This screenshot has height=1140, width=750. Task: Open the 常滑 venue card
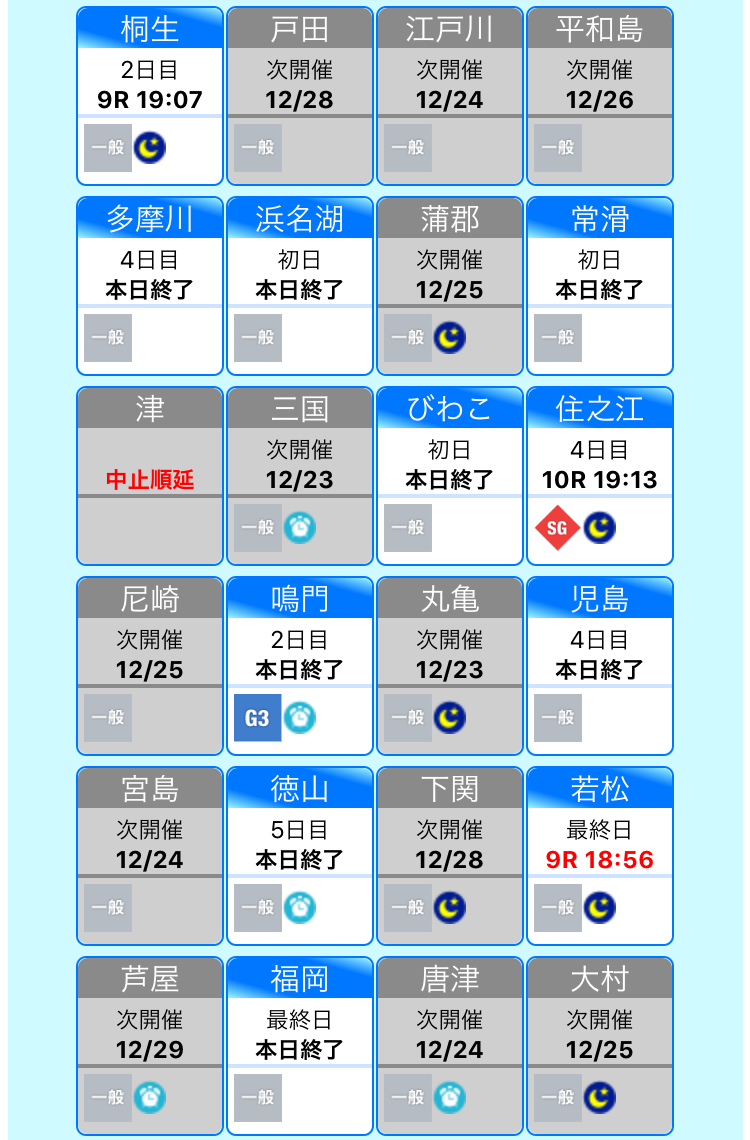pyautogui.click(x=600, y=286)
